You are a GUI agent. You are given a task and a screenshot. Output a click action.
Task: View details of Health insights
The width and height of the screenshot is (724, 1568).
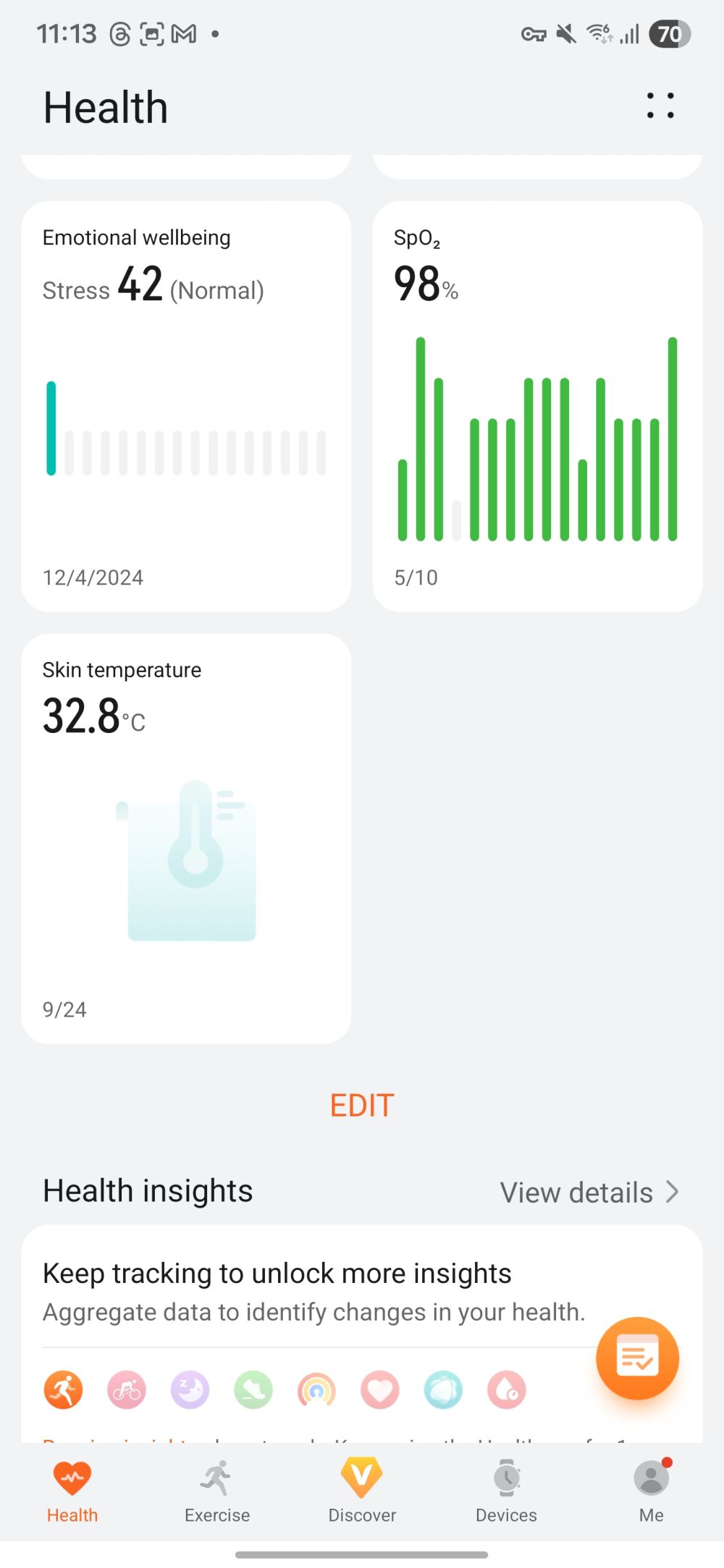tap(589, 1192)
